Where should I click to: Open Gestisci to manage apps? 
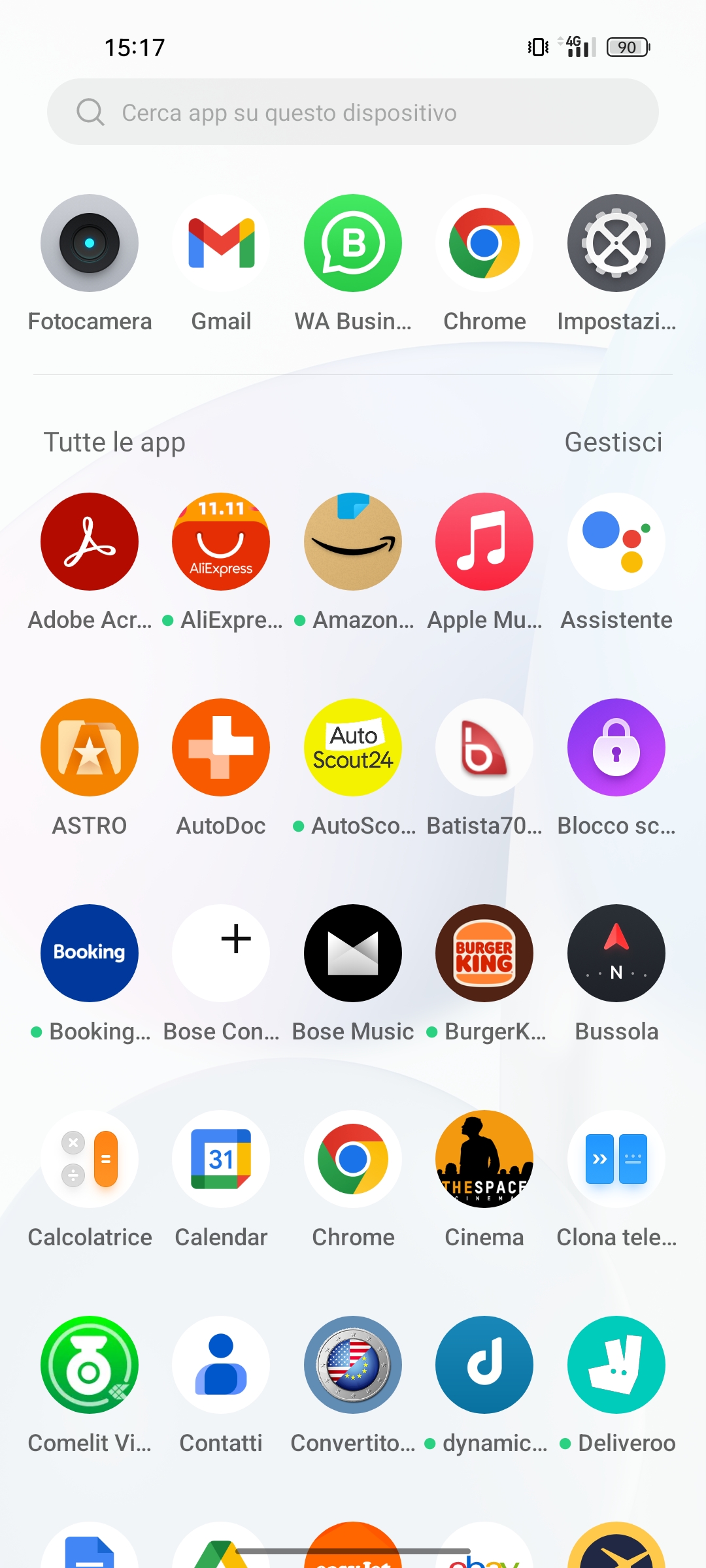pyautogui.click(x=613, y=442)
